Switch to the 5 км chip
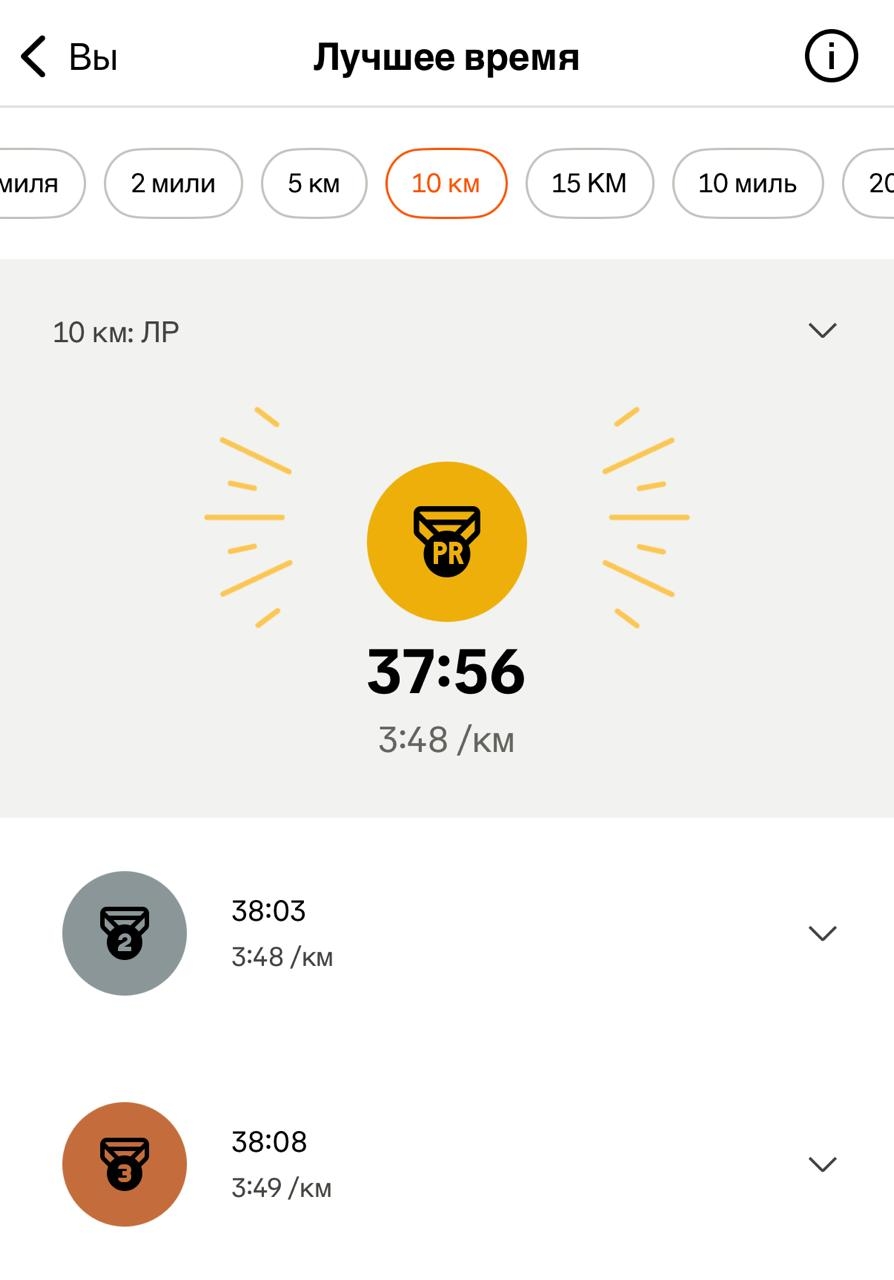The width and height of the screenshot is (894, 1280). click(x=314, y=183)
